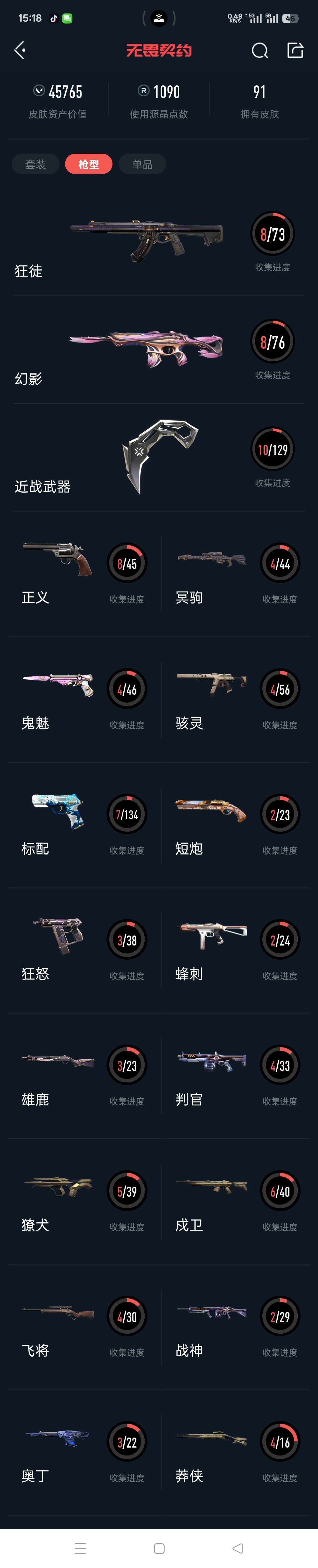Screen dimensions: 318x1568
Task: Open the 冥驹 skin card
Action: tap(236, 574)
